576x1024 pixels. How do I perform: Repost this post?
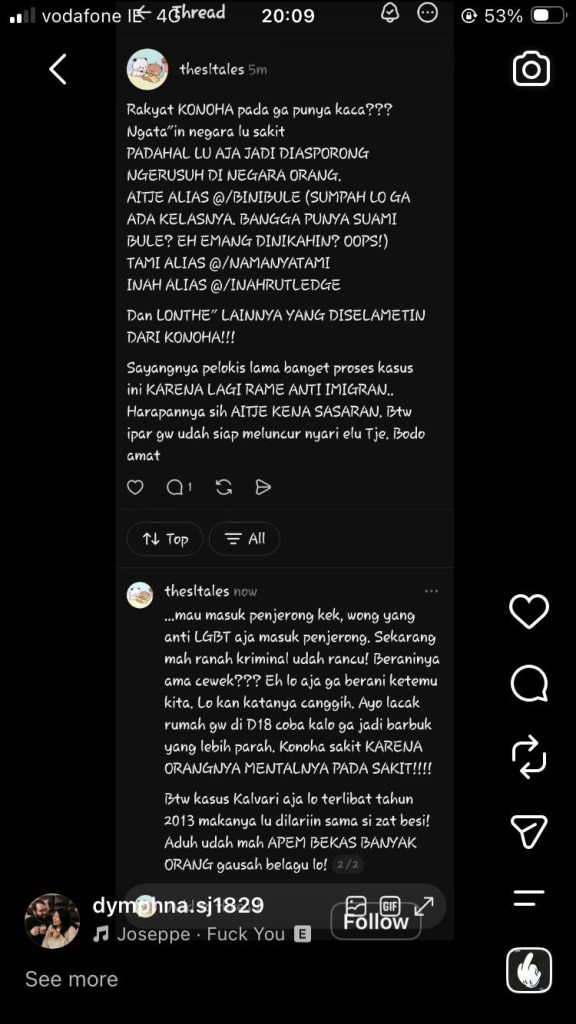(529, 757)
